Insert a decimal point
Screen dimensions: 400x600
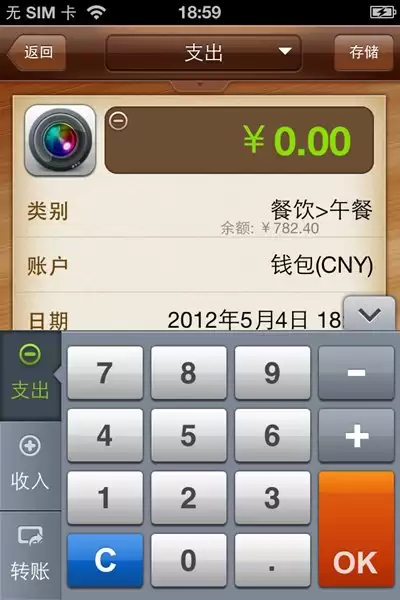pos(272,560)
